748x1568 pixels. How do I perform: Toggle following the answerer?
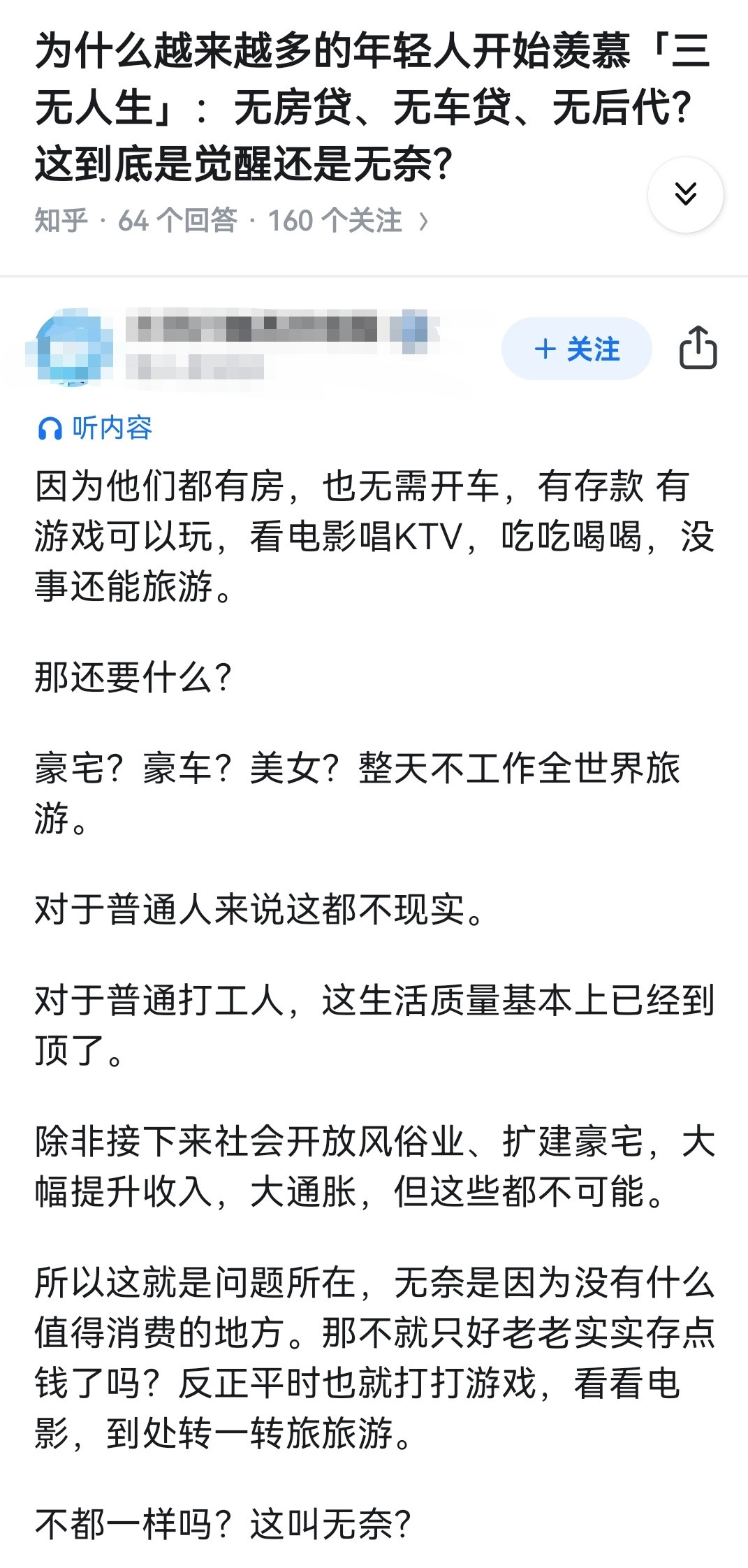click(576, 349)
